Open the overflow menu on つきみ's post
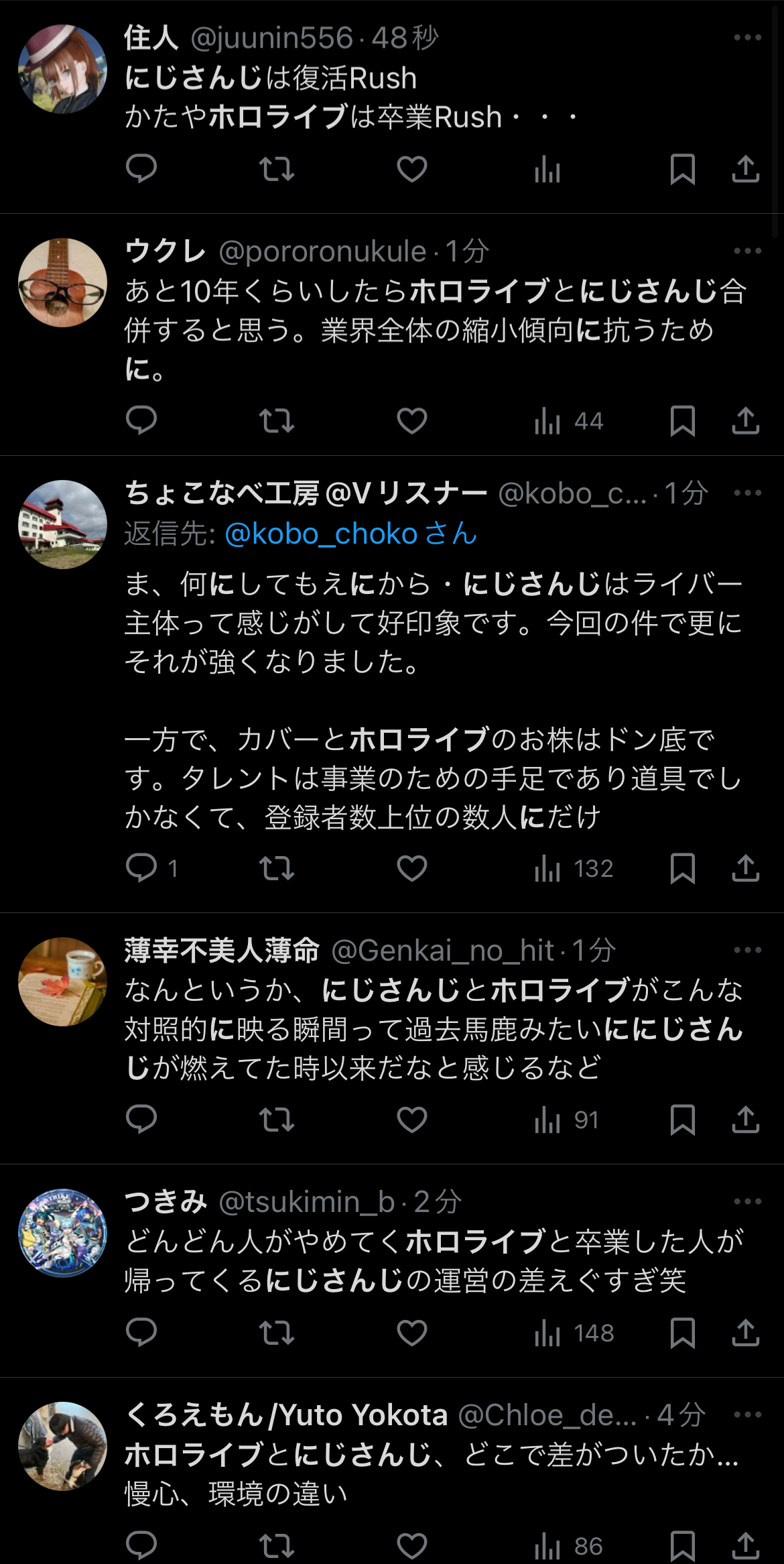 748,1201
